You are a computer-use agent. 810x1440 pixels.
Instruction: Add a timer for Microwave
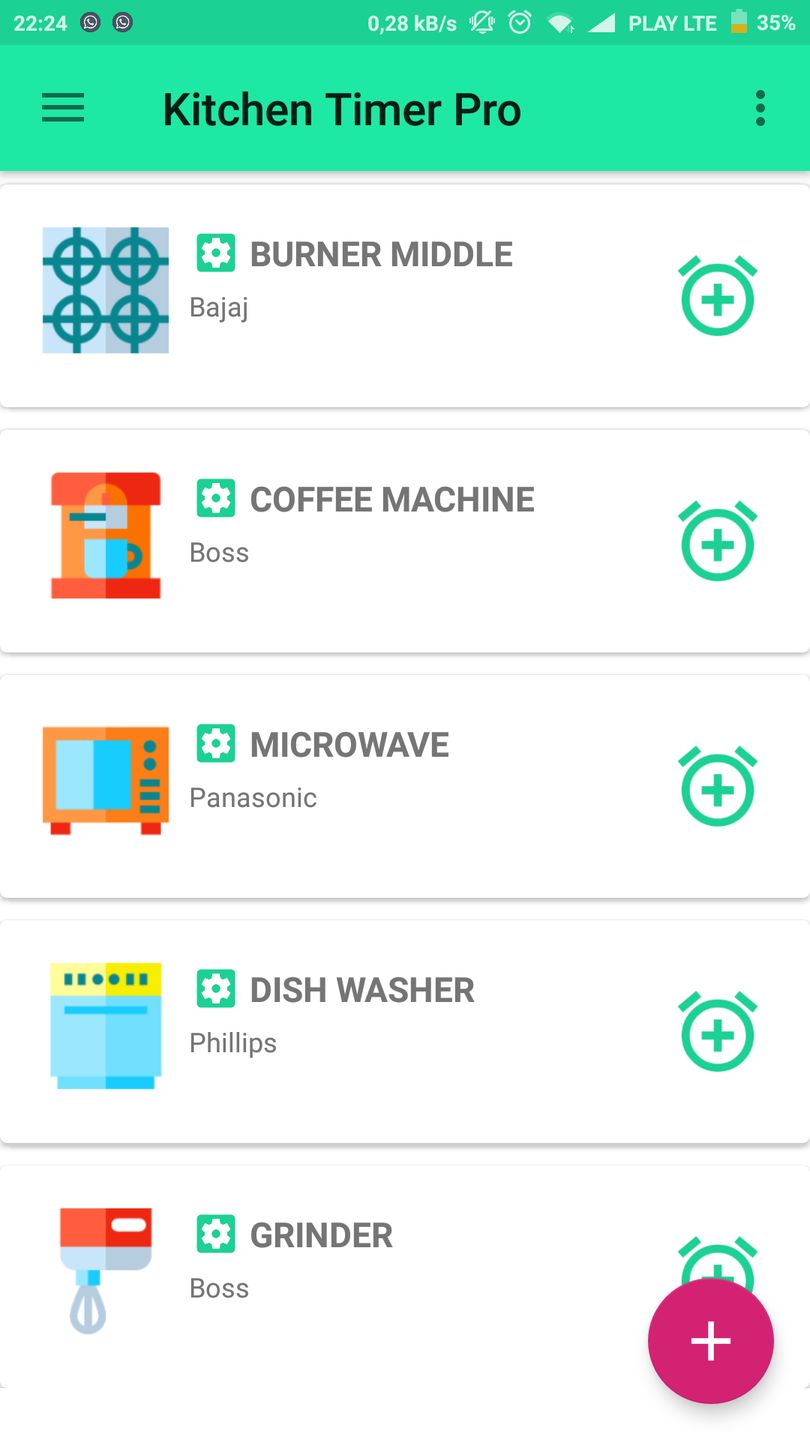tap(717, 786)
